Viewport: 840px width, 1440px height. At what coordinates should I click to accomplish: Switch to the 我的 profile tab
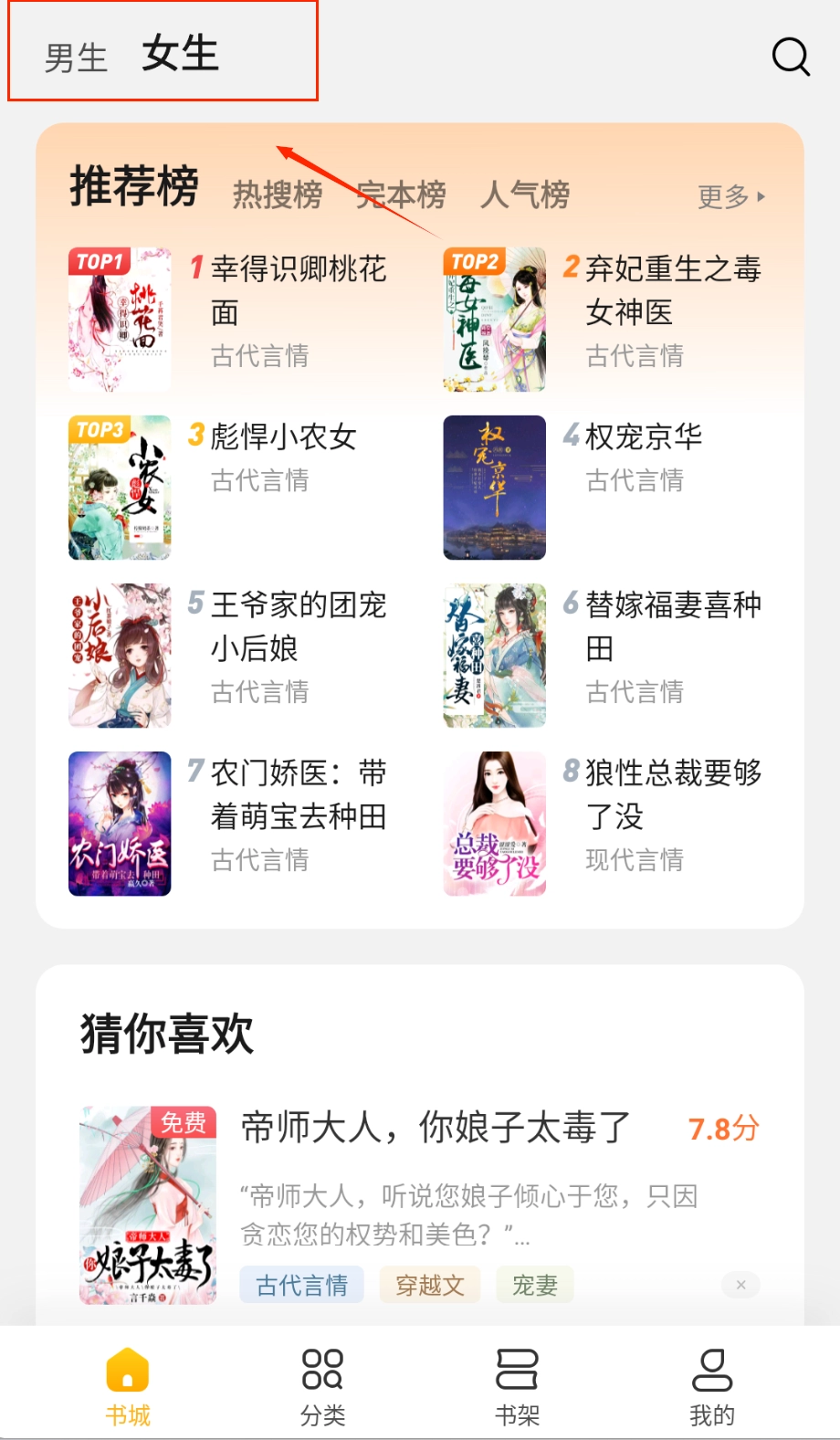(x=712, y=1387)
